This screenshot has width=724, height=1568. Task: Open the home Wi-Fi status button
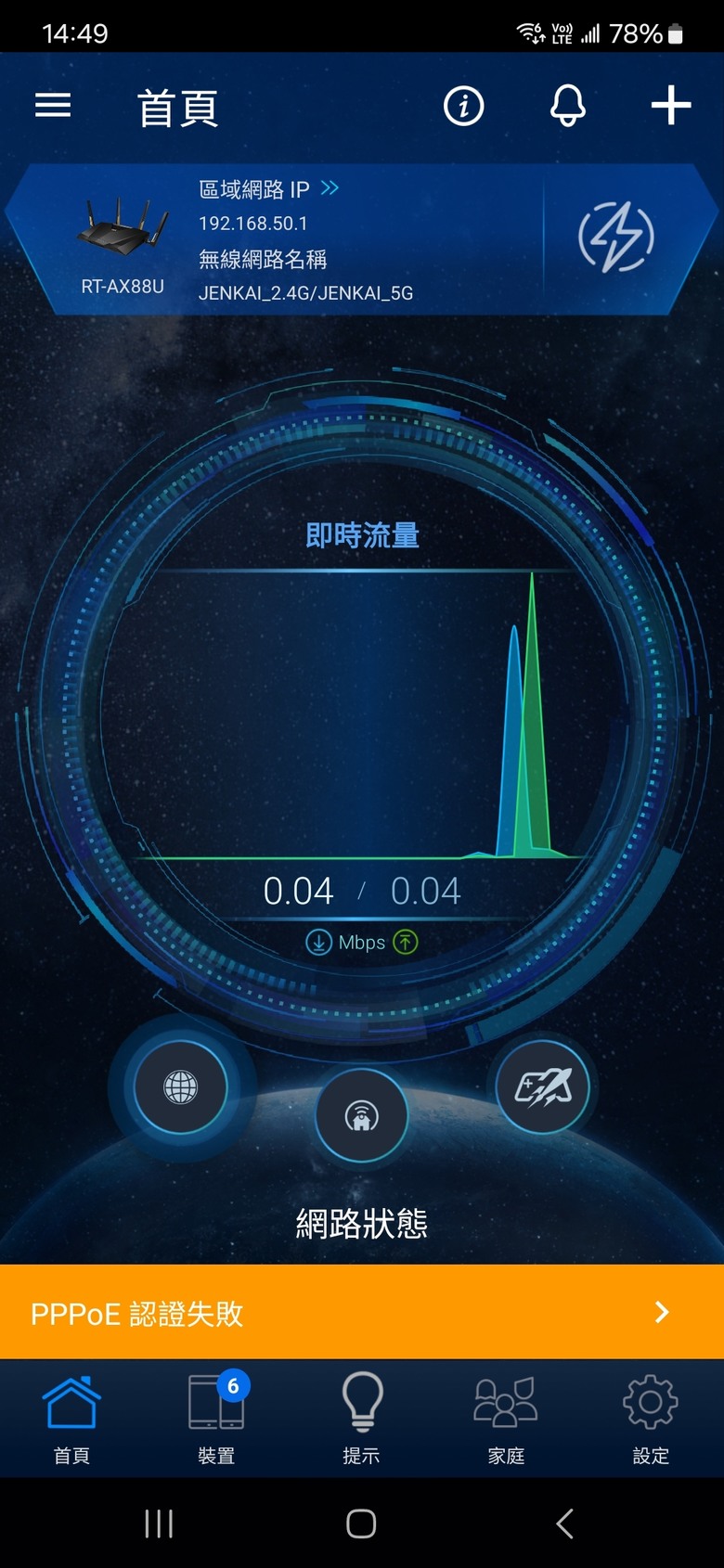pos(361,1115)
